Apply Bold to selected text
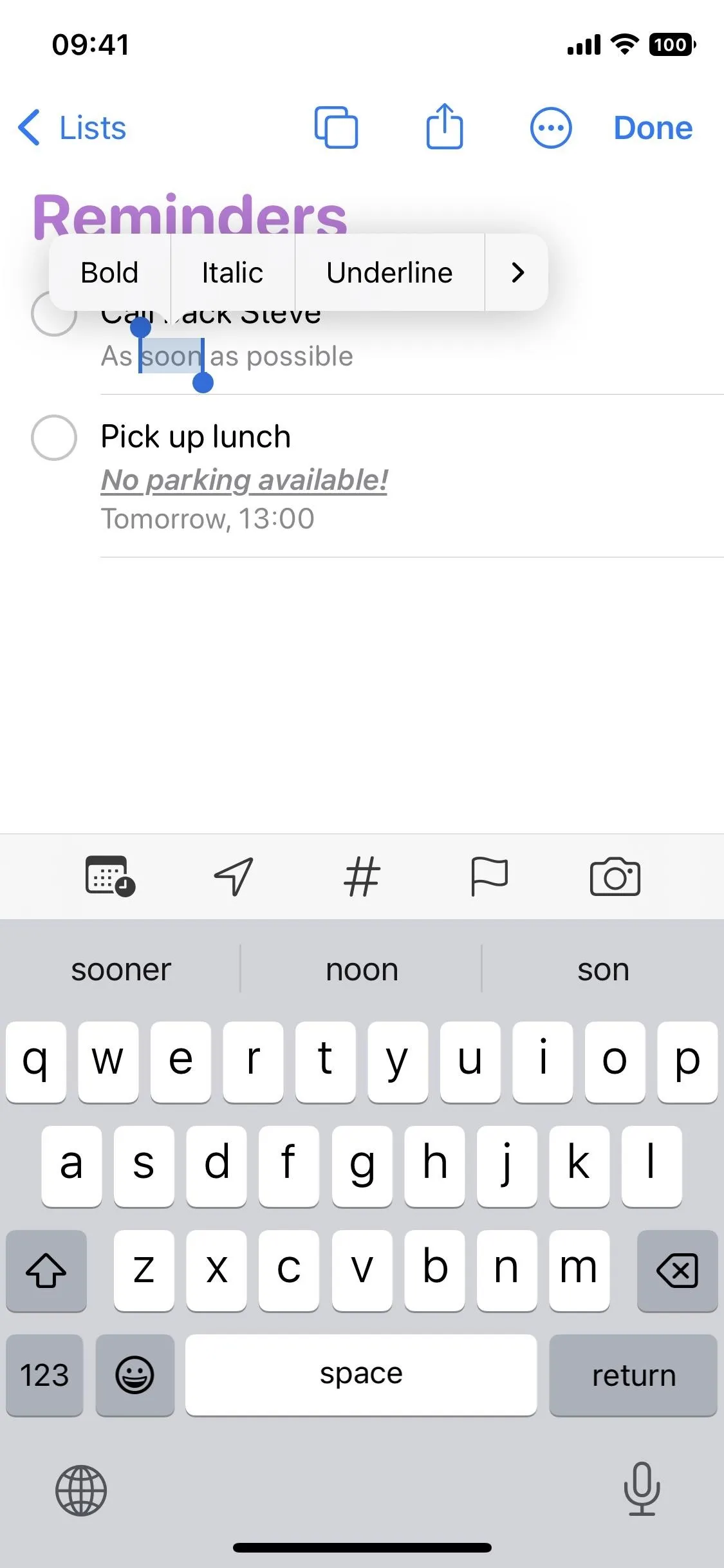724x1568 pixels. click(109, 272)
